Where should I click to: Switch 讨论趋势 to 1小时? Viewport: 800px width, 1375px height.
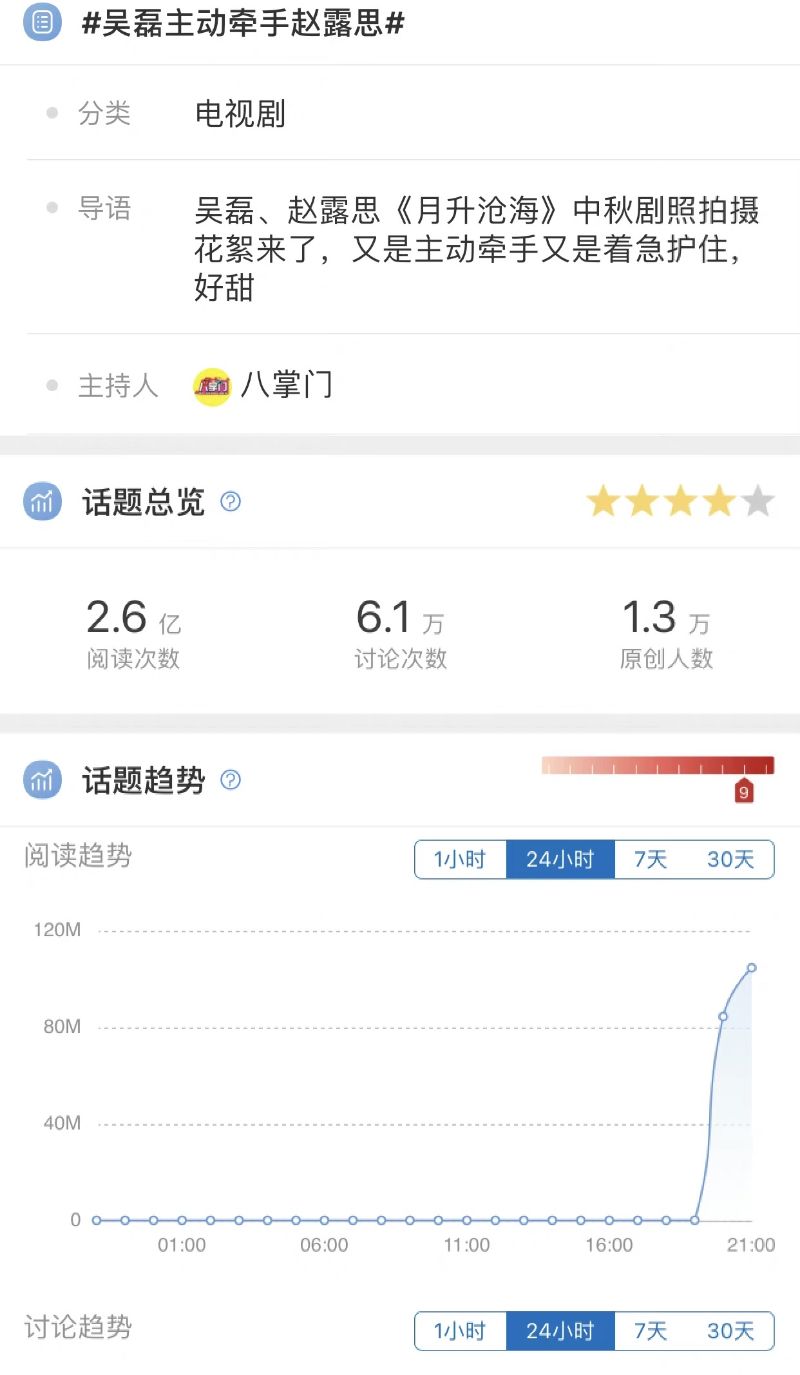click(x=460, y=1331)
